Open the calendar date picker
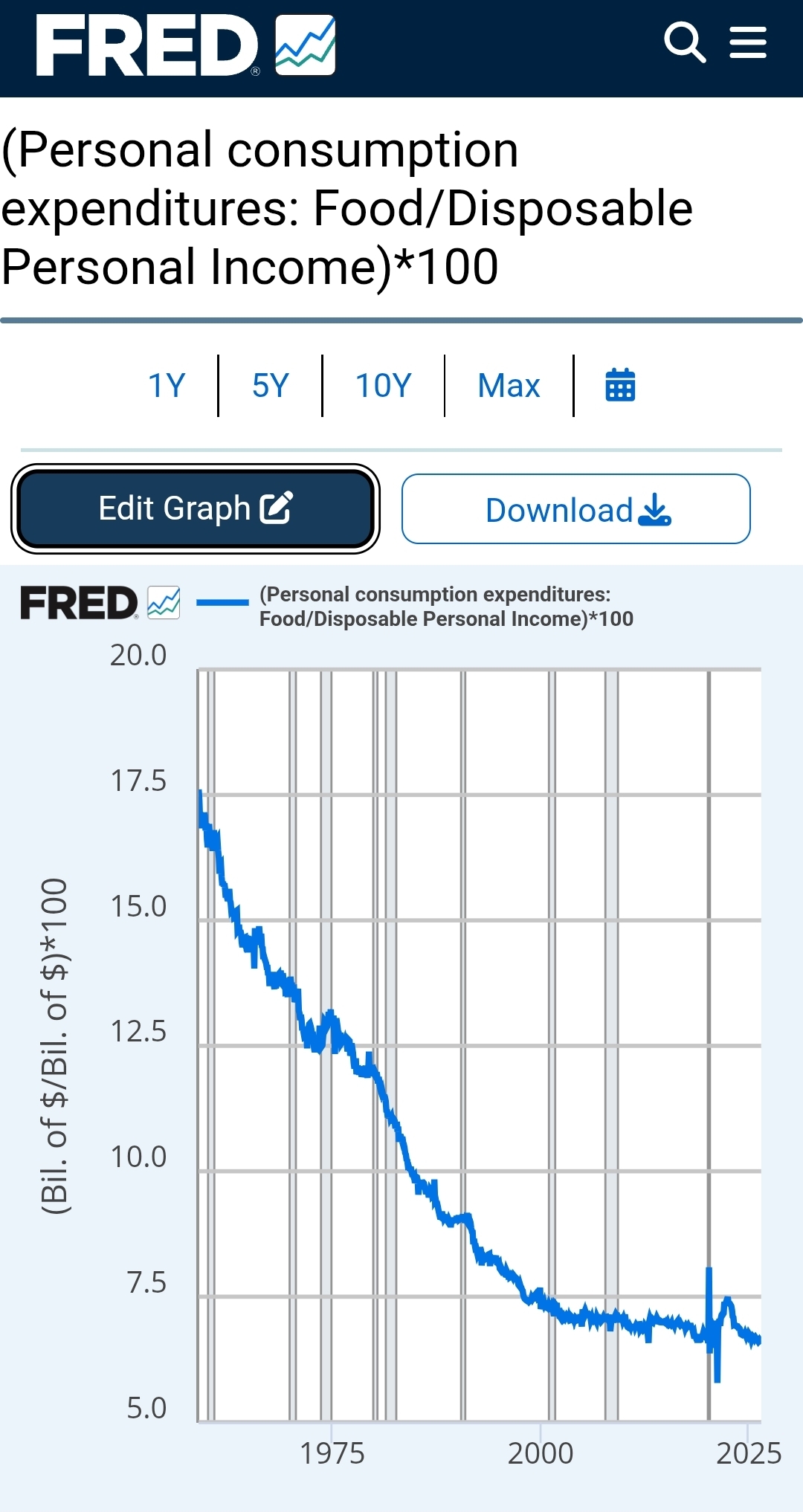Image resolution: width=803 pixels, height=1512 pixels. (620, 385)
